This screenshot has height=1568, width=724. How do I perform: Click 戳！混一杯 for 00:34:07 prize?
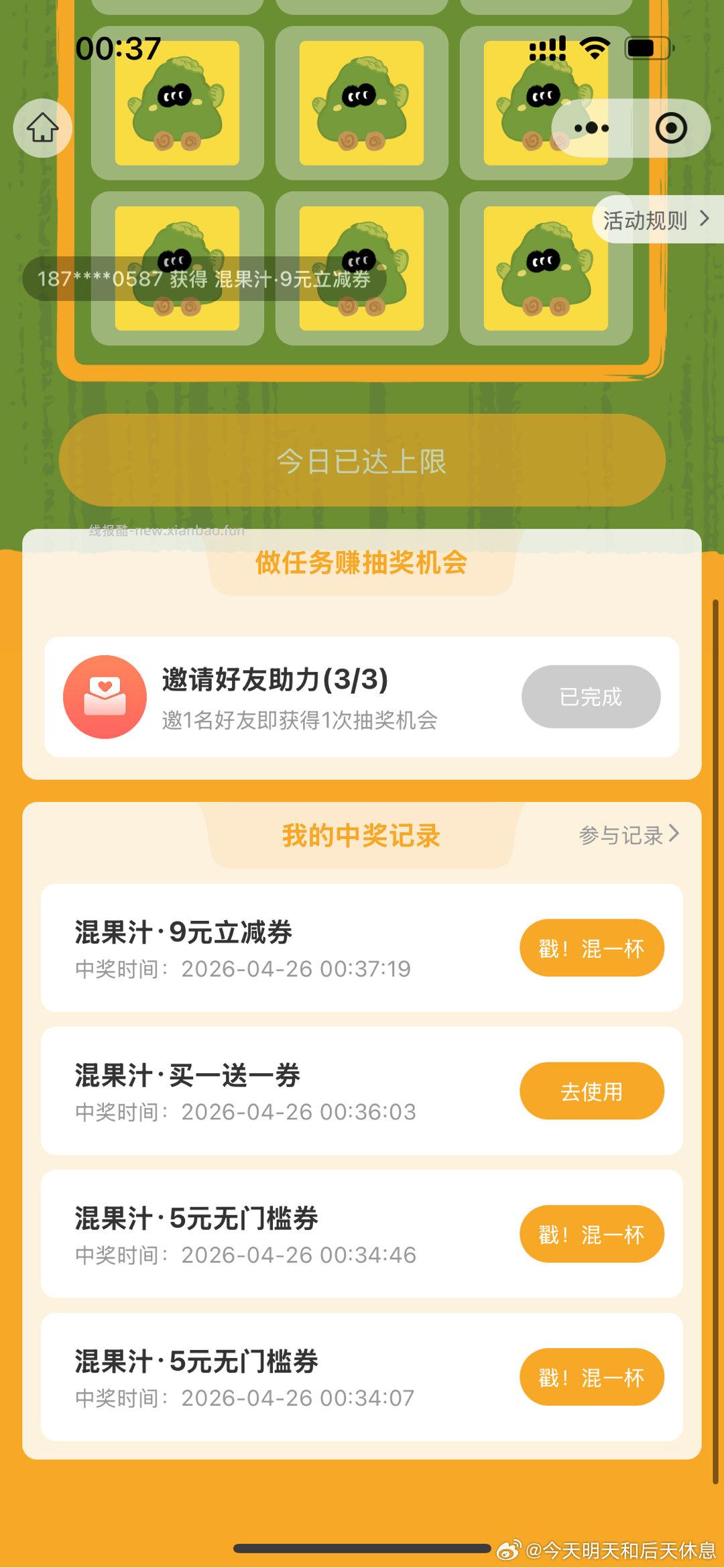[593, 1378]
